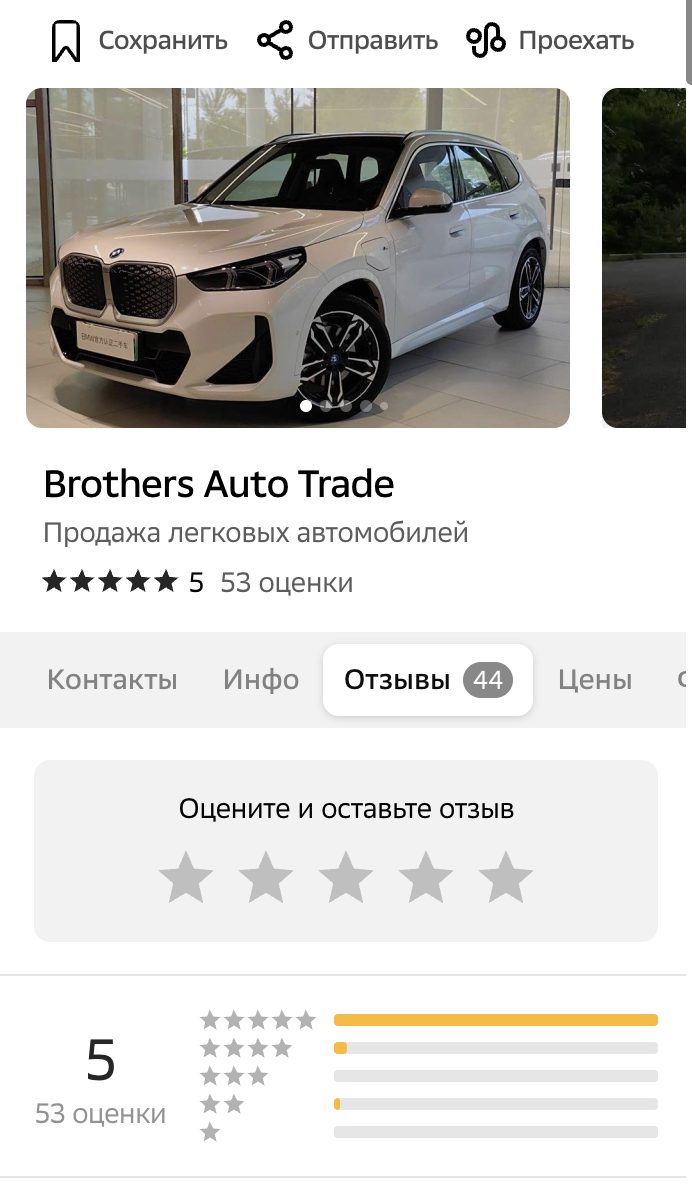Build a route with Проехать
This screenshot has width=692, height=1190.
[x=550, y=41]
